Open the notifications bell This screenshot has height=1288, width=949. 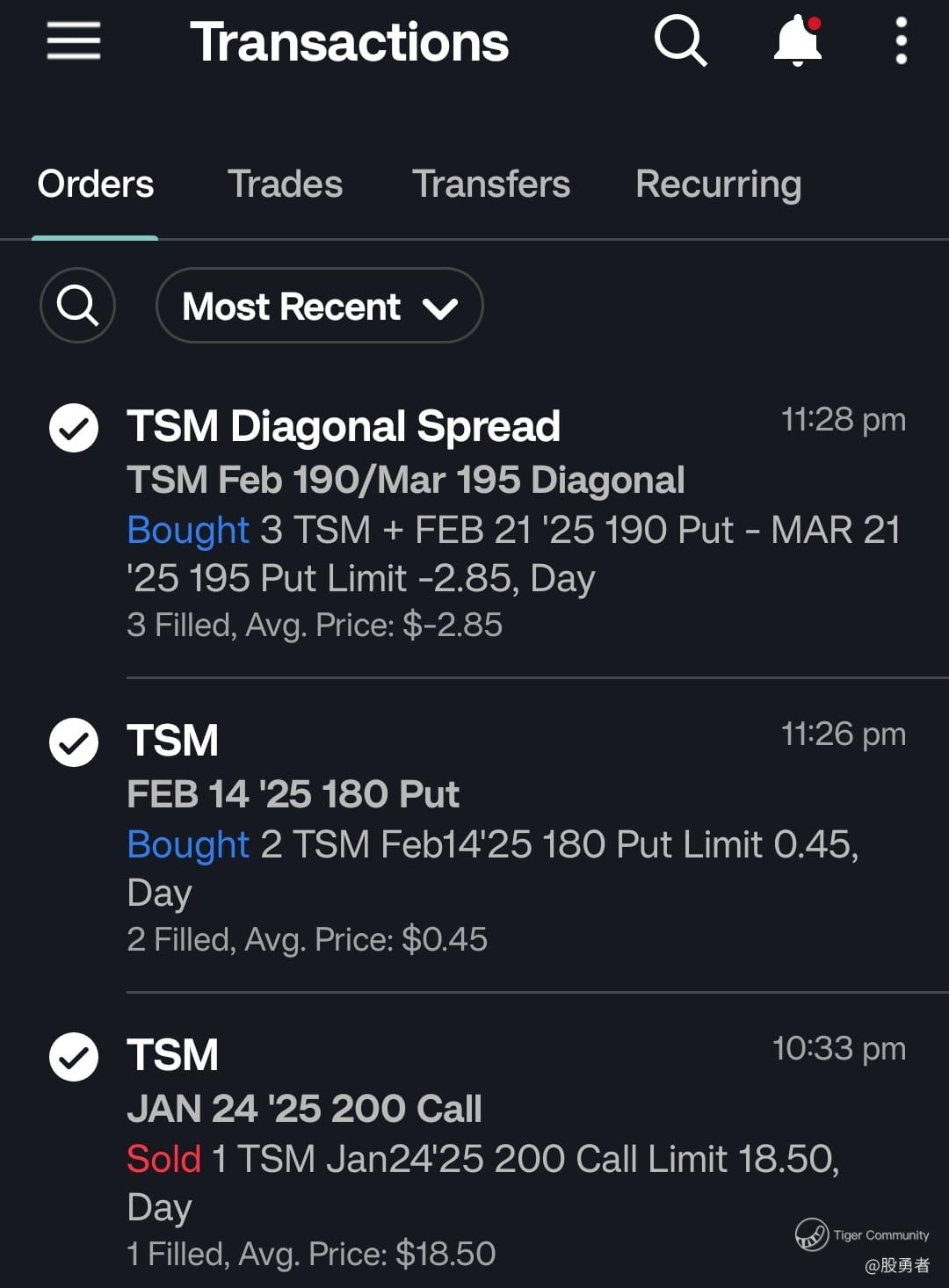pyautogui.click(x=797, y=41)
